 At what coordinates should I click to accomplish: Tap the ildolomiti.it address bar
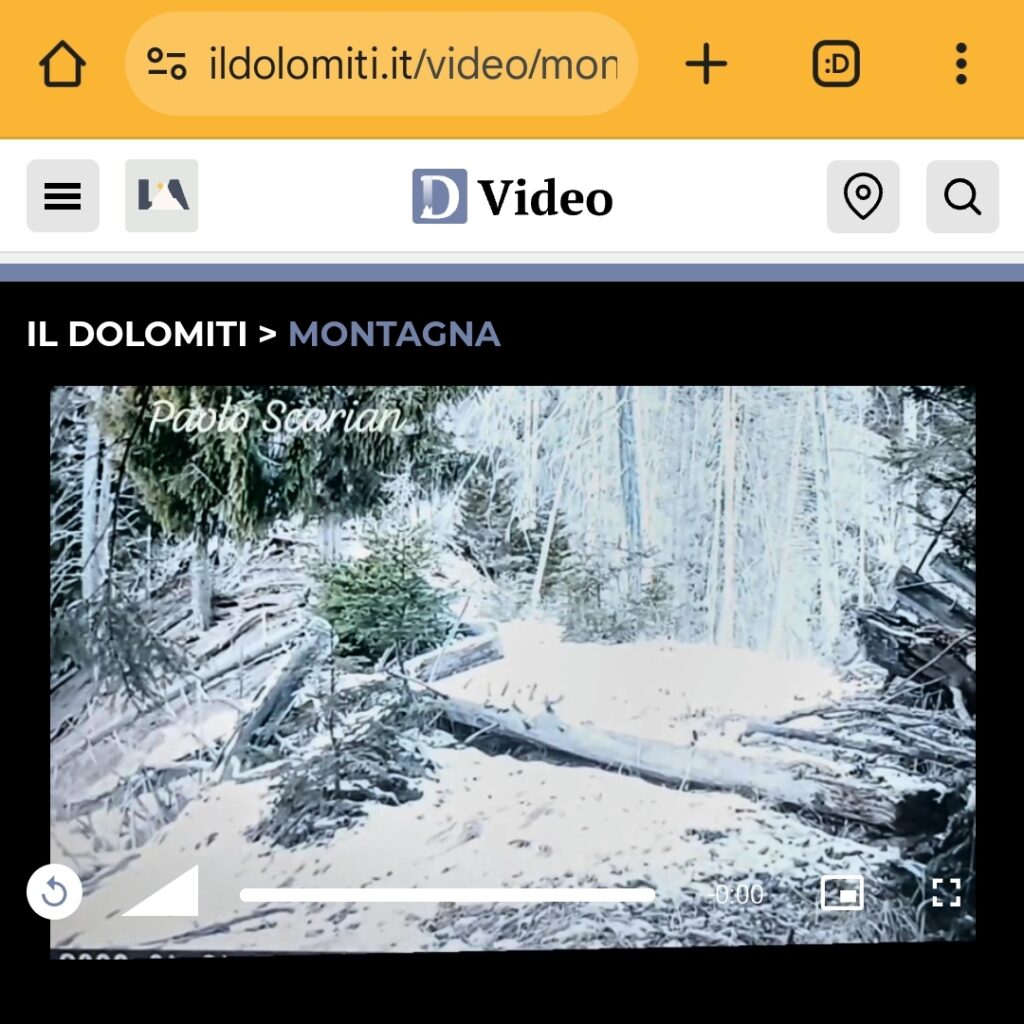point(400,65)
